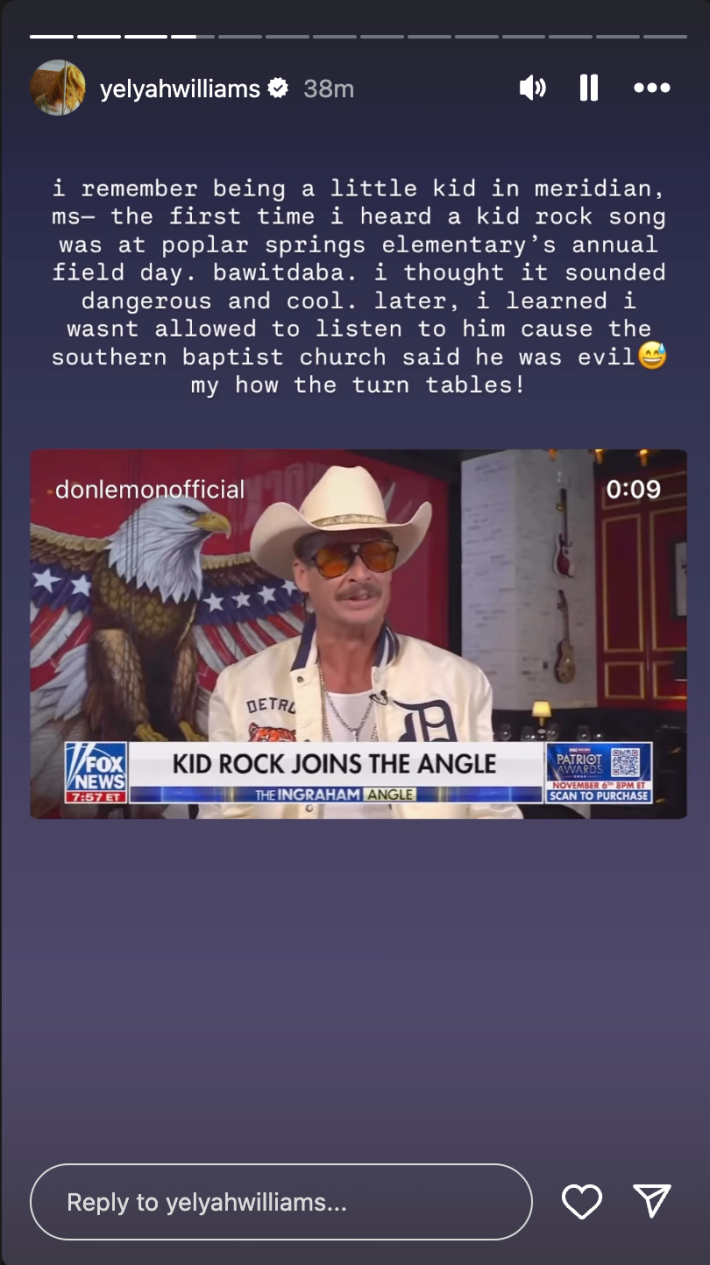Tap the yelyahwilliams username
Image resolution: width=710 pixels, height=1265 pixels.
coord(180,89)
